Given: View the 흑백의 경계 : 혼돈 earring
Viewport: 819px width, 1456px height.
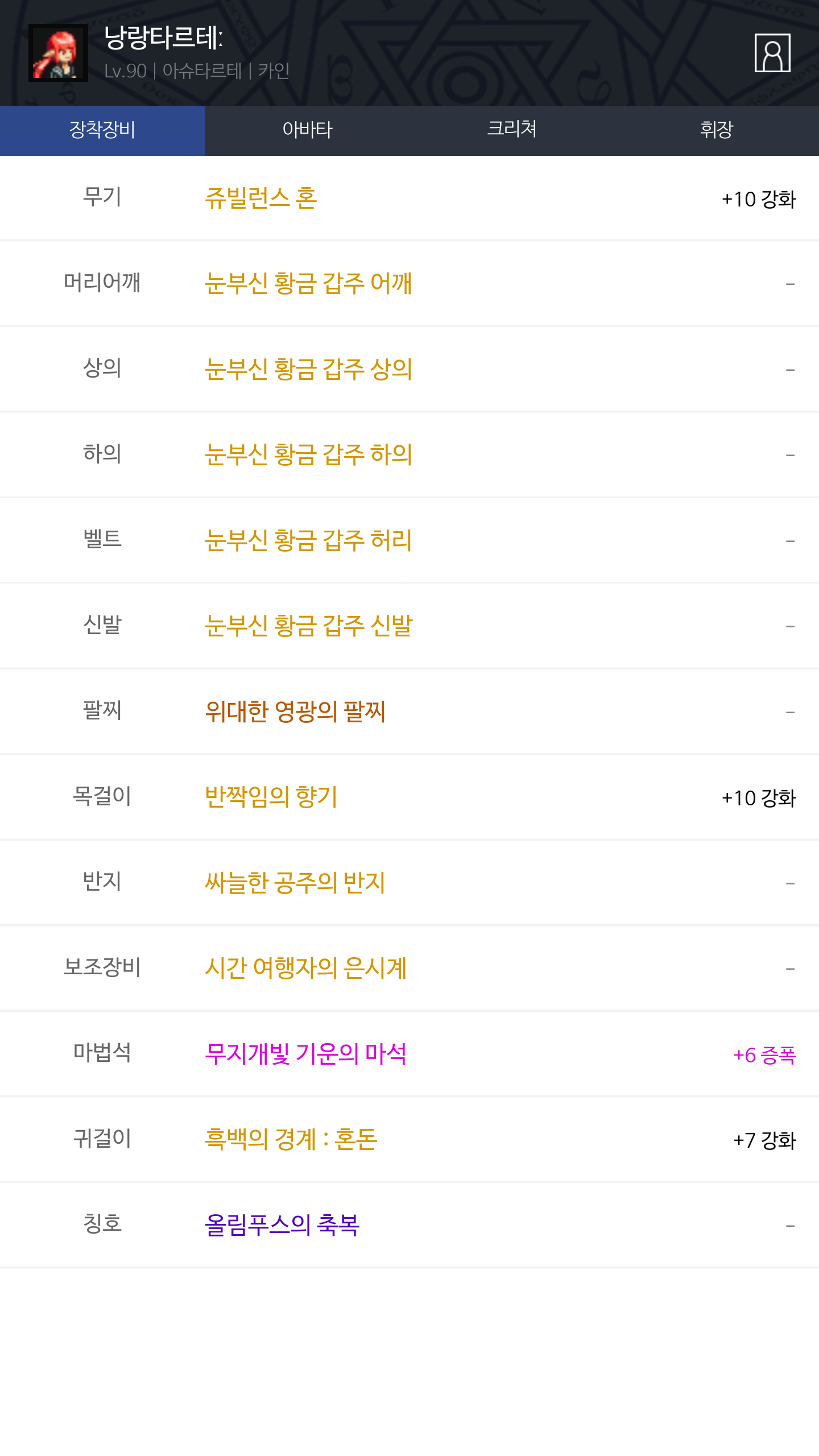Looking at the screenshot, I should pos(291,1140).
